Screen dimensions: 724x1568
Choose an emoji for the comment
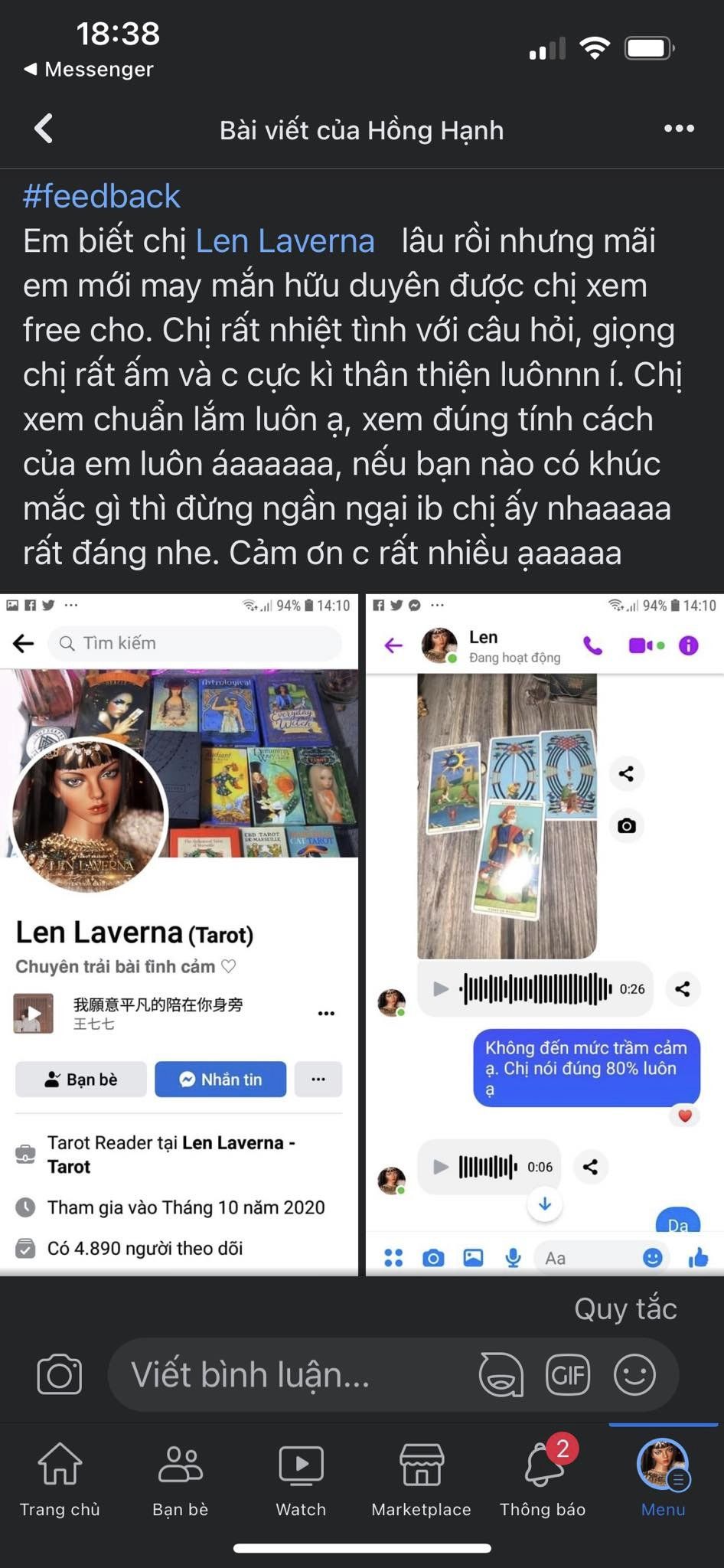tap(634, 1374)
